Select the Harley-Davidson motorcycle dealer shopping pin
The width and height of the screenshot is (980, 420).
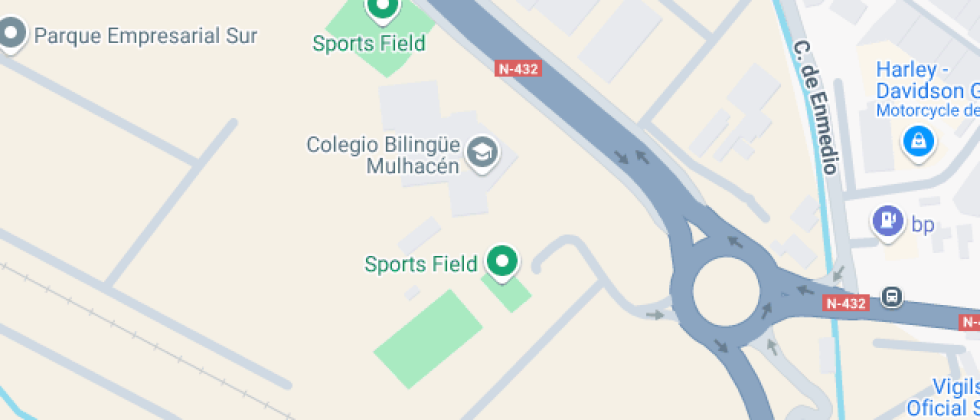point(916,143)
